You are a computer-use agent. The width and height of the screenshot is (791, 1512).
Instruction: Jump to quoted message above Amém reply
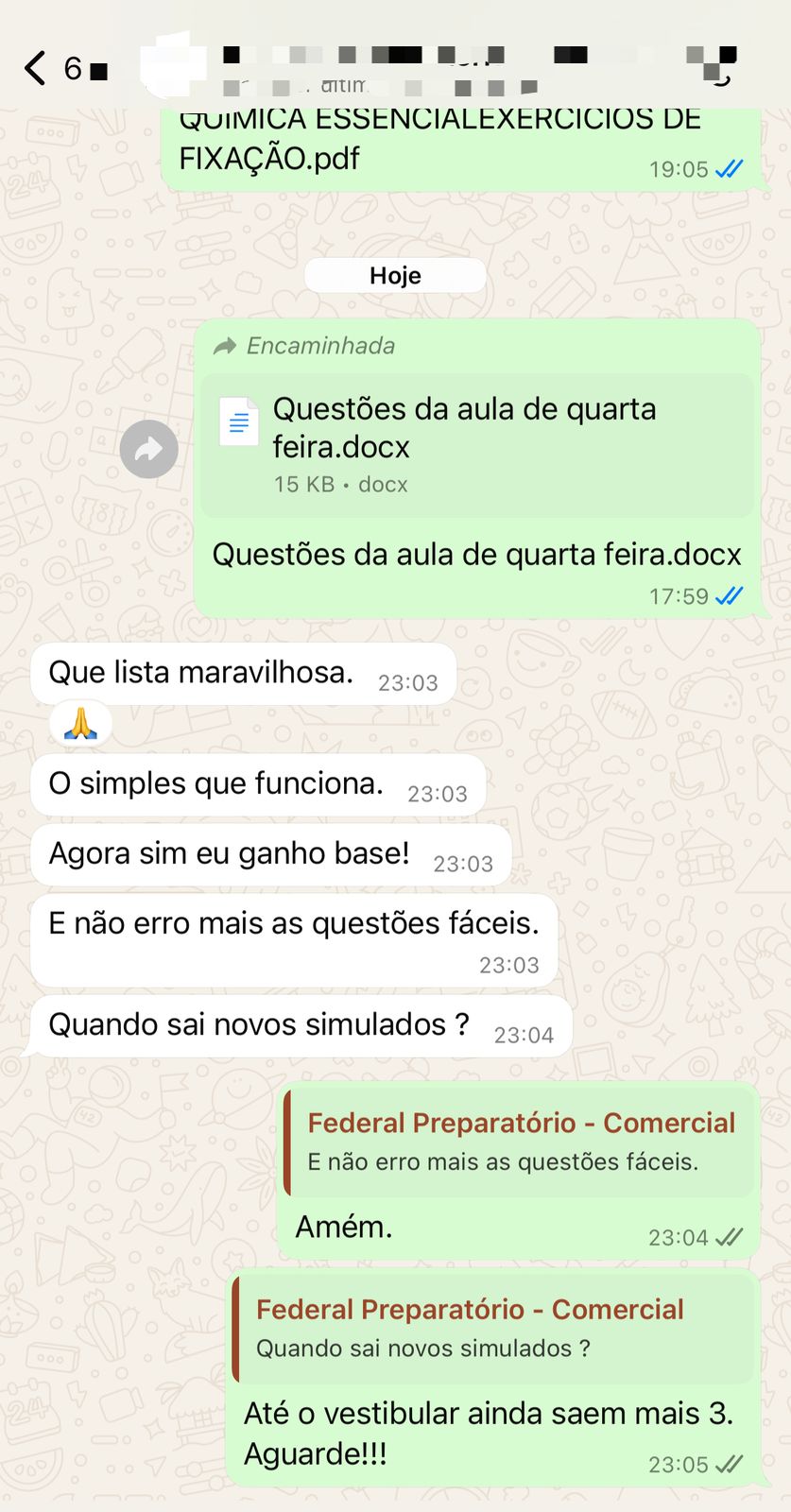(520, 1142)
